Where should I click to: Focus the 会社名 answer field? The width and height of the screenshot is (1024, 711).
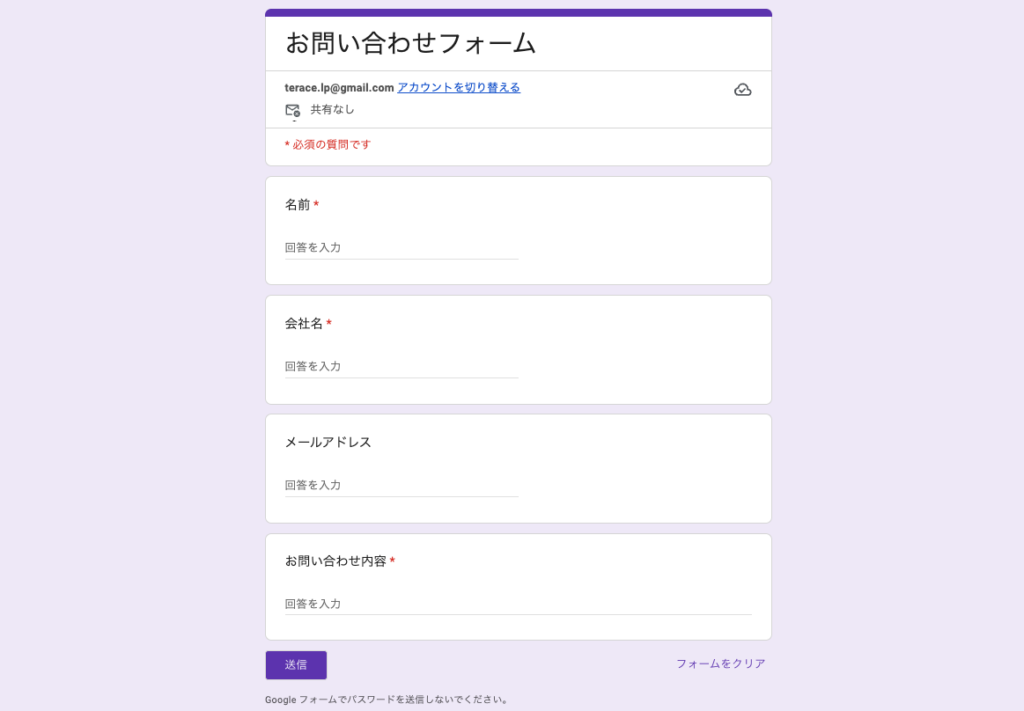point(401,366)
